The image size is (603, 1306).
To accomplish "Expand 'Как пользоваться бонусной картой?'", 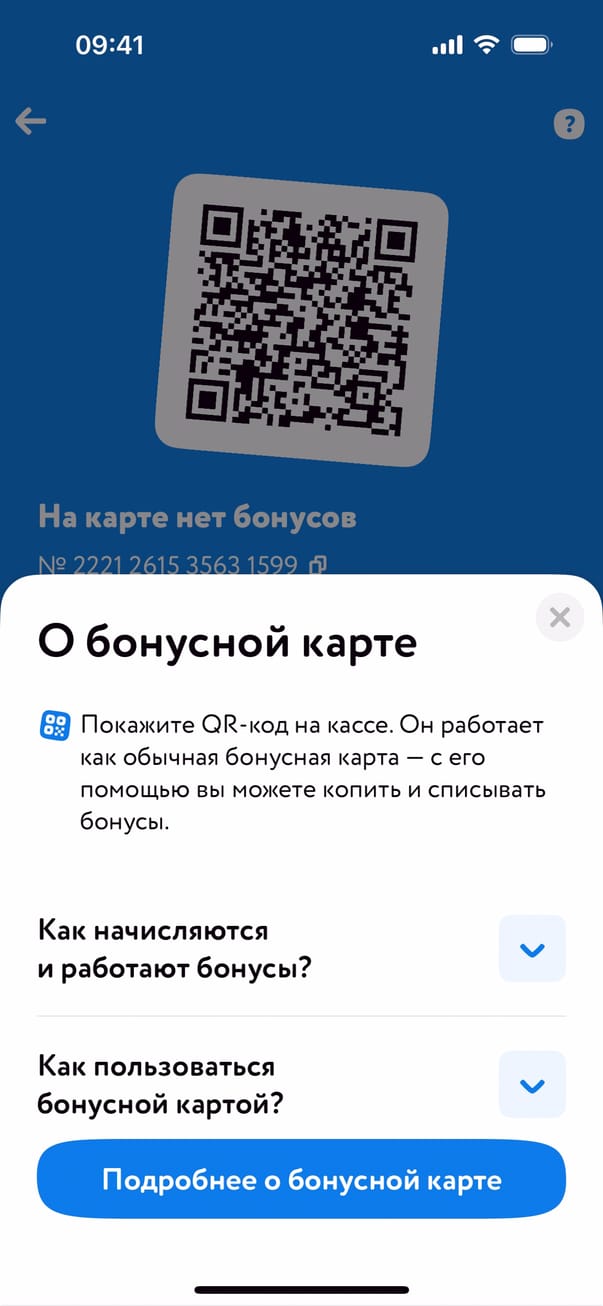I will [x=532, y=1085].
